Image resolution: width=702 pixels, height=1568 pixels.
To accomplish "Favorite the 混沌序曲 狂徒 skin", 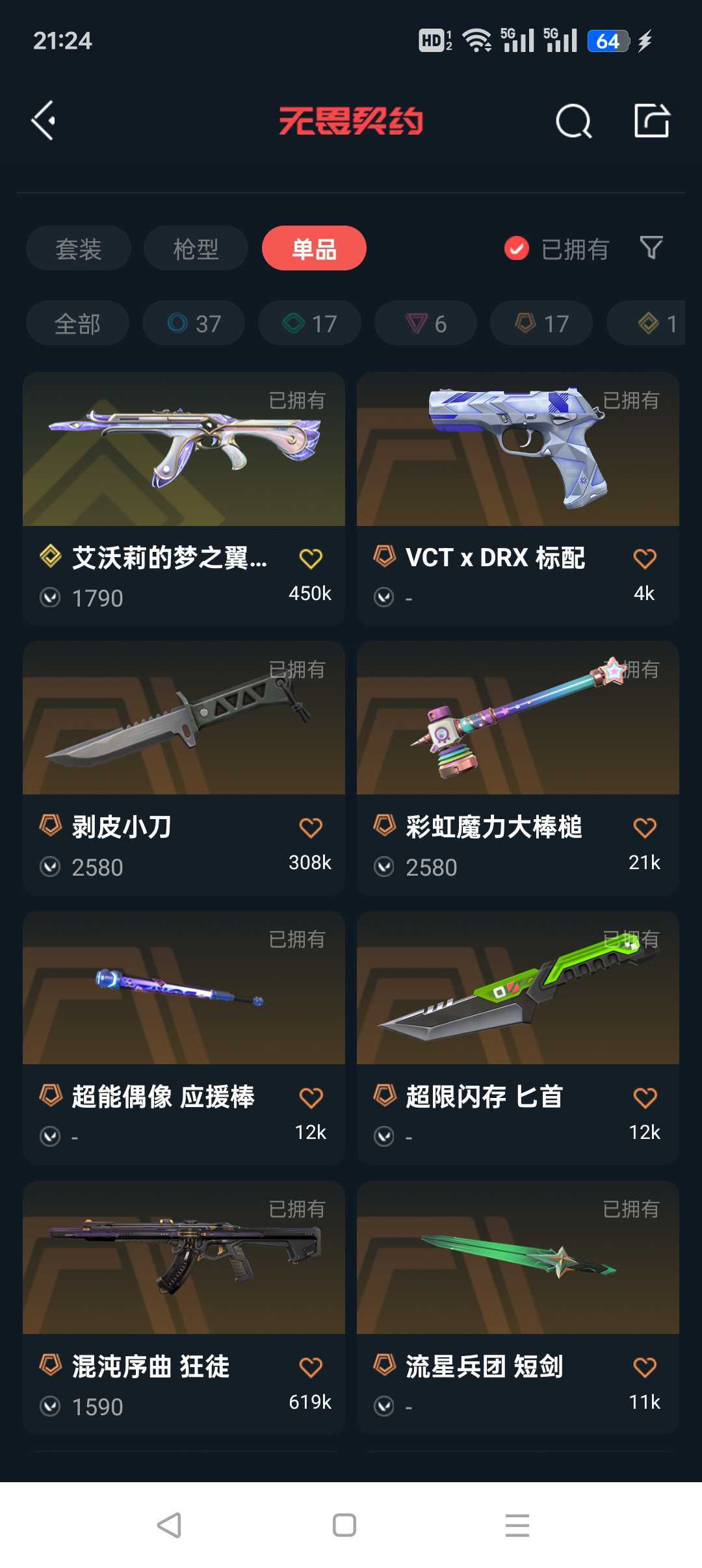I will pyautogui.click(x=311, y=1367).
